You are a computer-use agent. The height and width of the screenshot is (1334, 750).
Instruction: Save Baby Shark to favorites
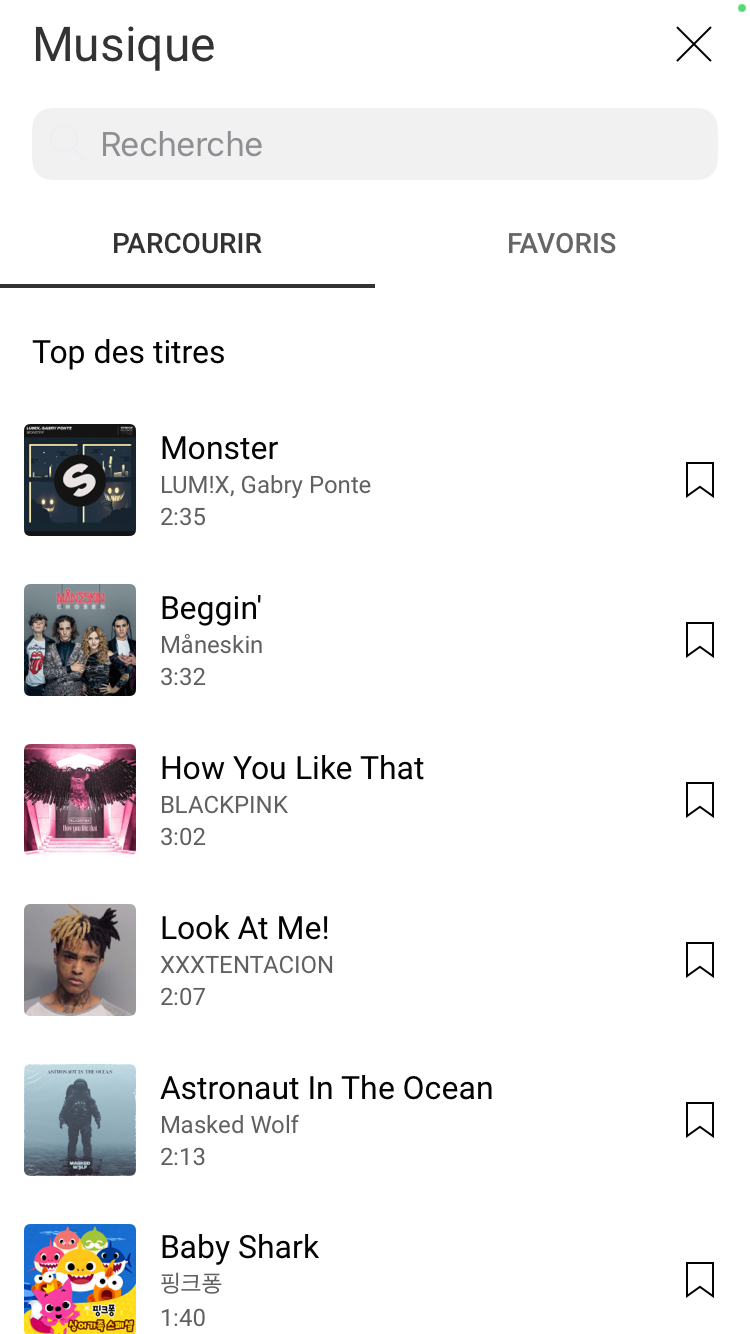(x=699, y=1280)
